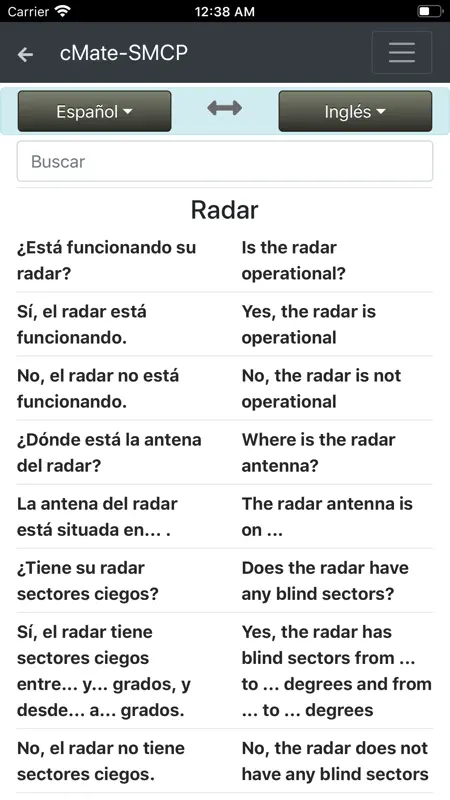
Task: Go back with the arrow icon
Action: [x=25, y=54]
